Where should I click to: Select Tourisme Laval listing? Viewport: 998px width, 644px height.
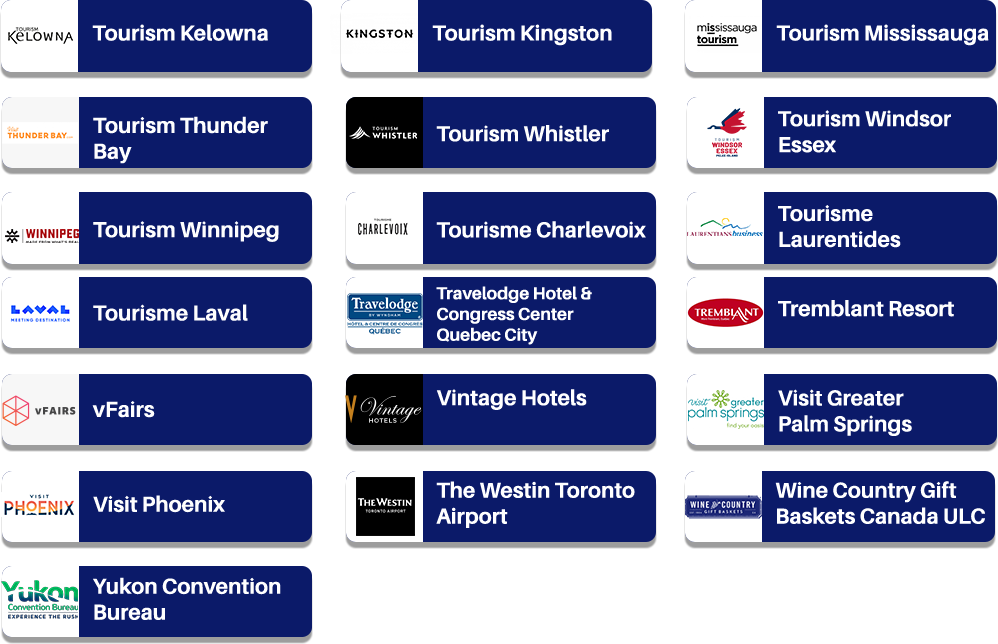(x=170, y=313)
